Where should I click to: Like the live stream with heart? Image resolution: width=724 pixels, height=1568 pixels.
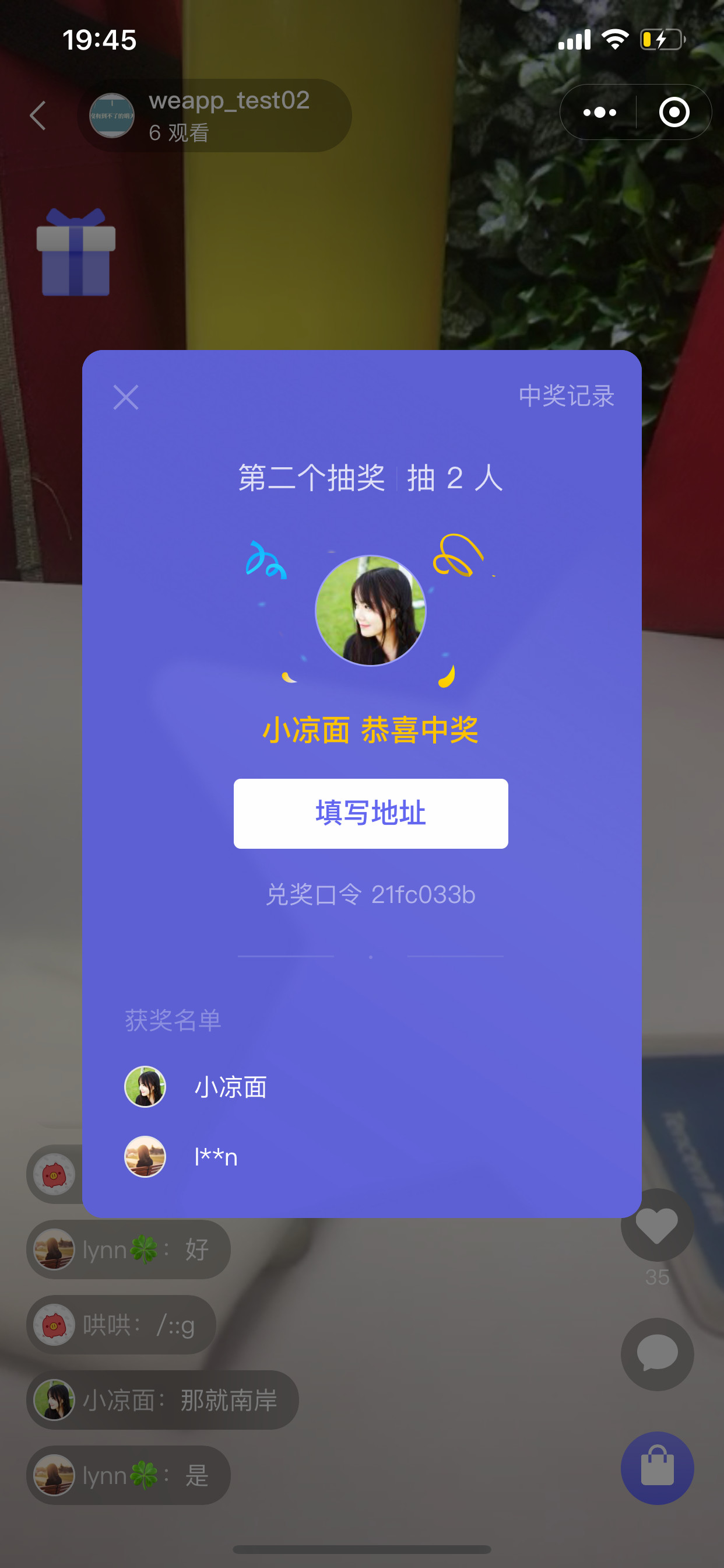pyautogui.click(x=656, y=1224)
